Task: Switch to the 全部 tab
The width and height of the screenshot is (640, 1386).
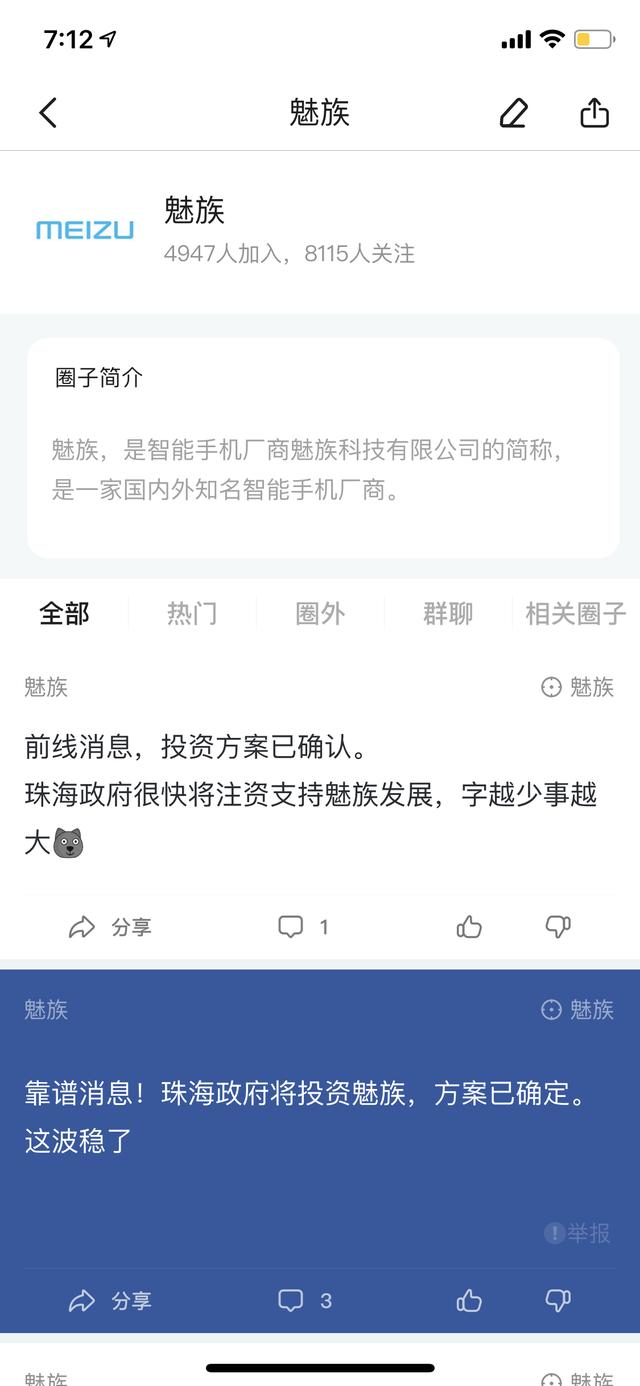Action: click(x=64, y=613)
